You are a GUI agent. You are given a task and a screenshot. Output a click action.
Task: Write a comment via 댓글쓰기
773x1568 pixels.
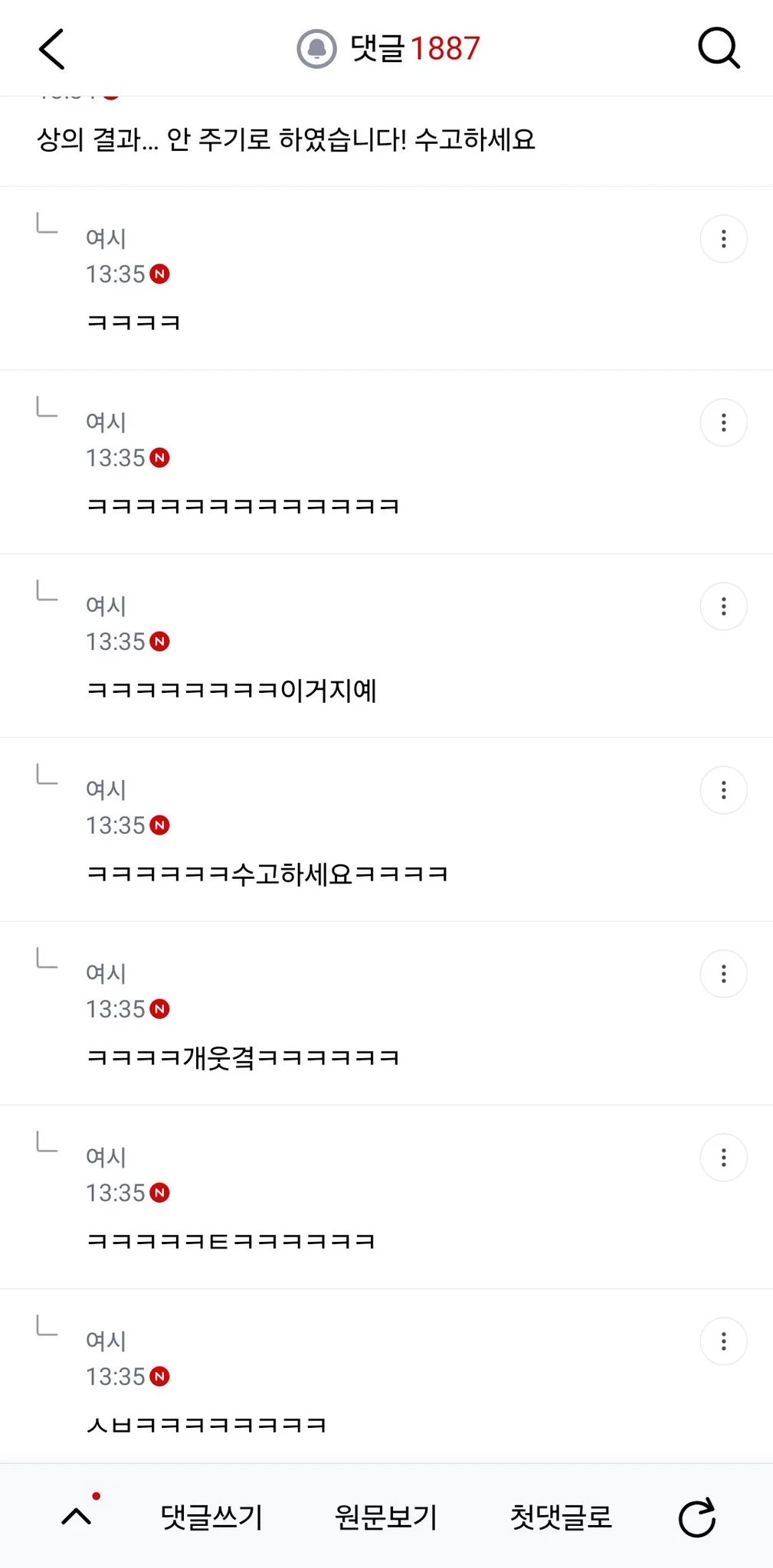211,1517
